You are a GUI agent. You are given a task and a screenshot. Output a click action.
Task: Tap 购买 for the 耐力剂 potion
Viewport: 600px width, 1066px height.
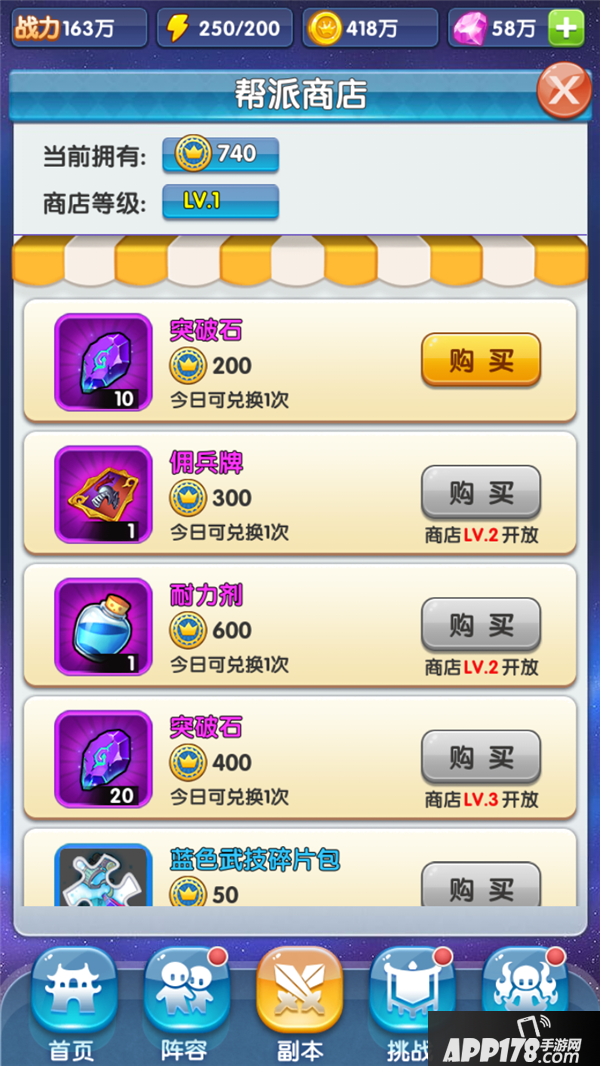[x=480, y=625]
